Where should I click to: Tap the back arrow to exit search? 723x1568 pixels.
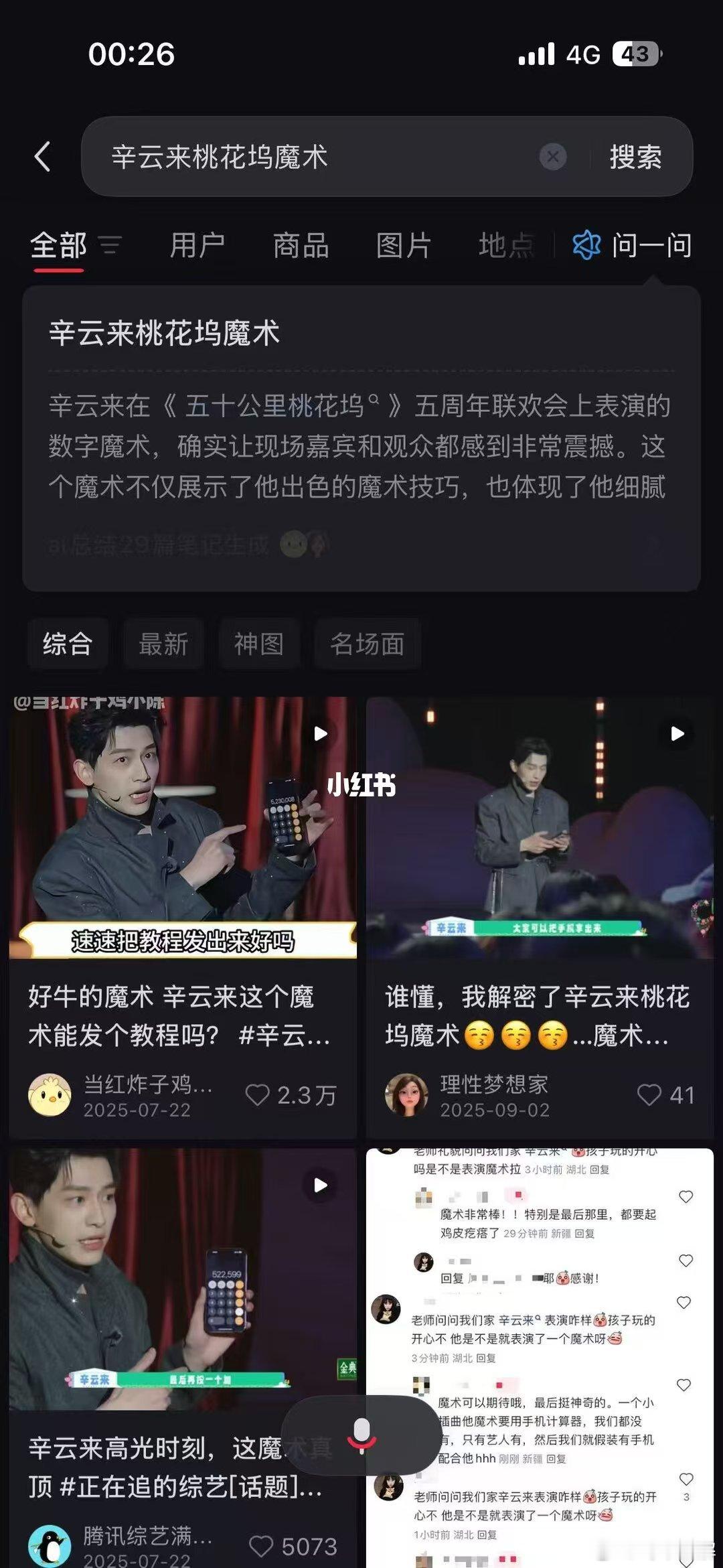(x=42, y=157)
